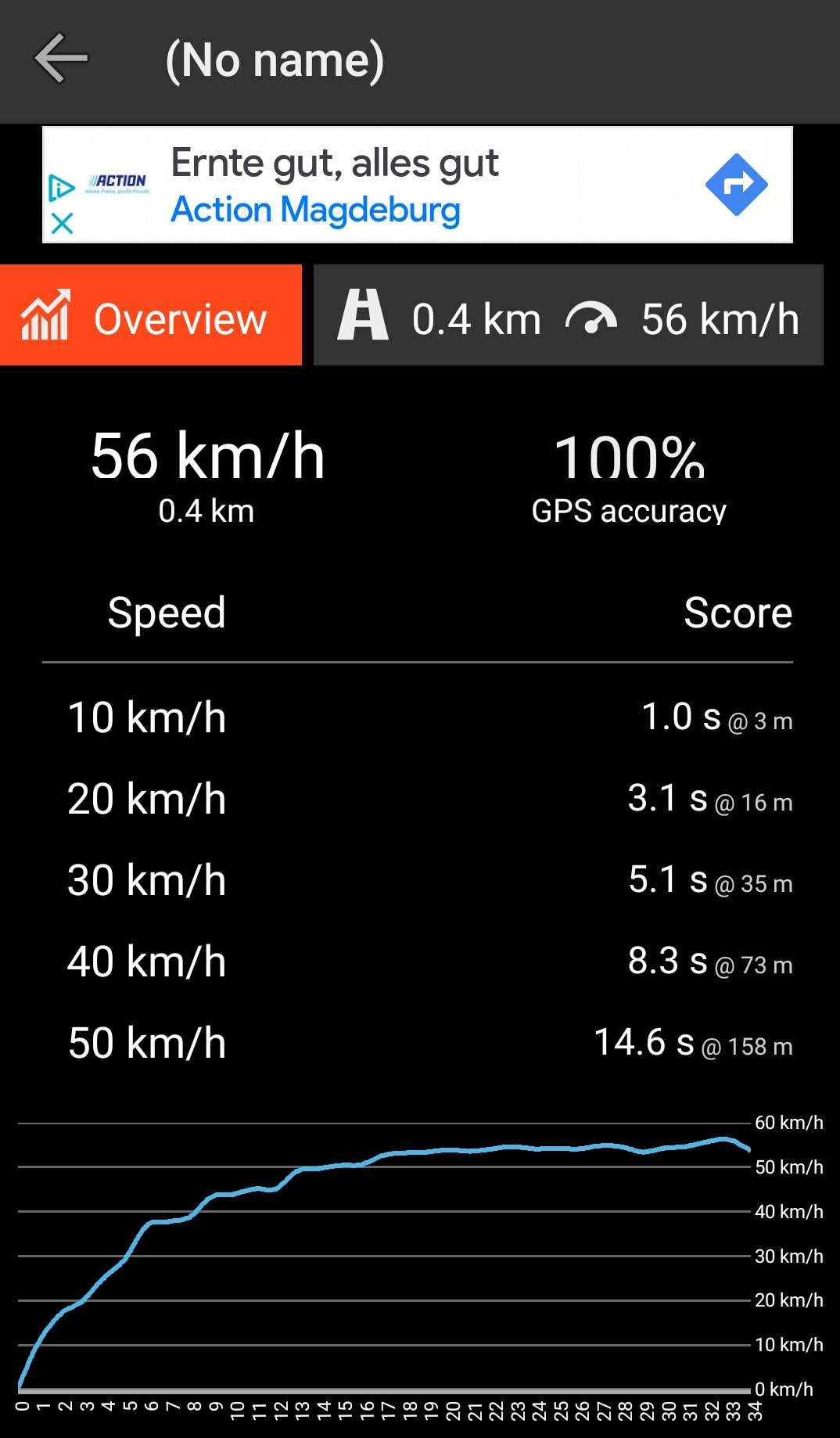840x1438 pixels.
Task: Open the Action Magdeburg ad directions arrow
Action: tap(736, 185)
